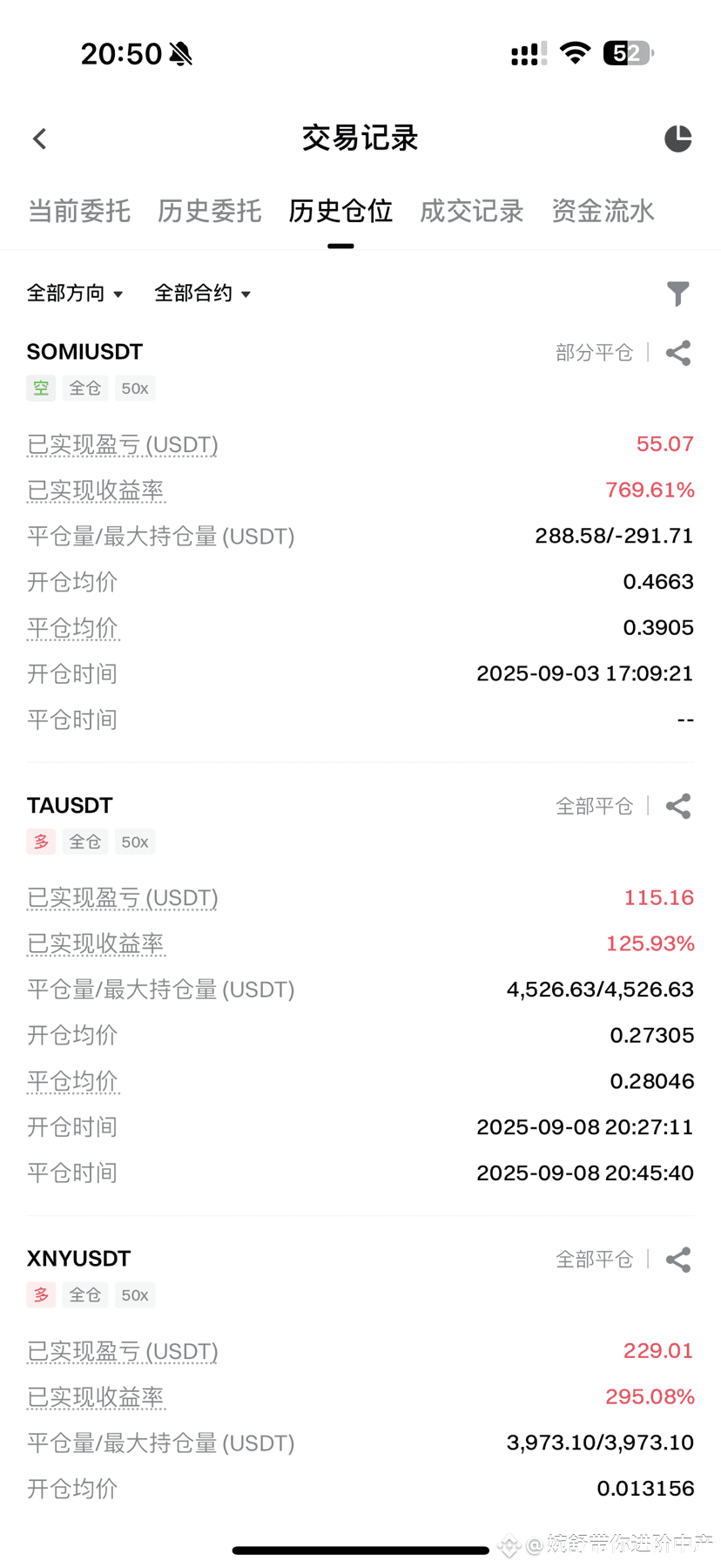Share the SOMIUSDT position
Screen dimensions: 721x1568
[678, 353]
